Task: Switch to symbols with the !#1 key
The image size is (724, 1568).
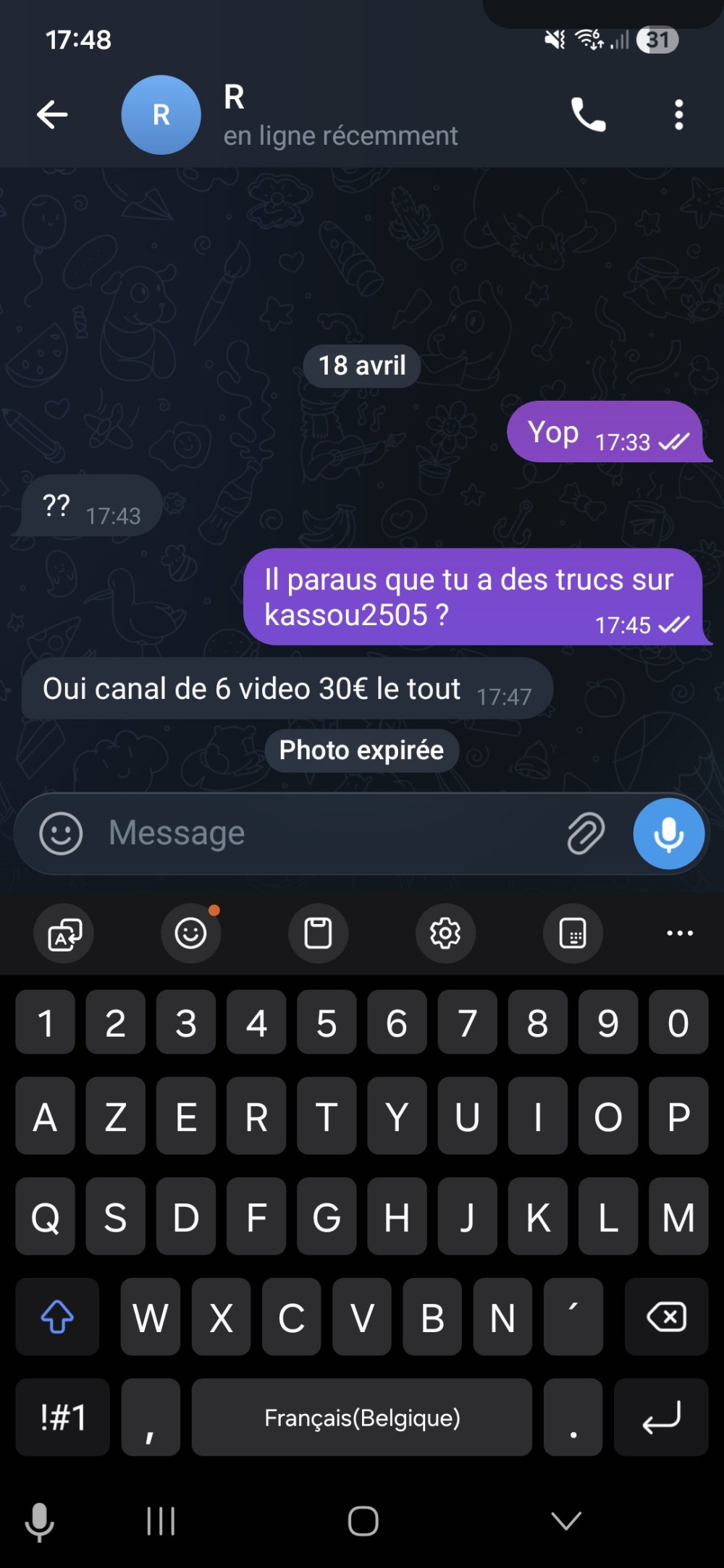Action: tap(62, 1417)
